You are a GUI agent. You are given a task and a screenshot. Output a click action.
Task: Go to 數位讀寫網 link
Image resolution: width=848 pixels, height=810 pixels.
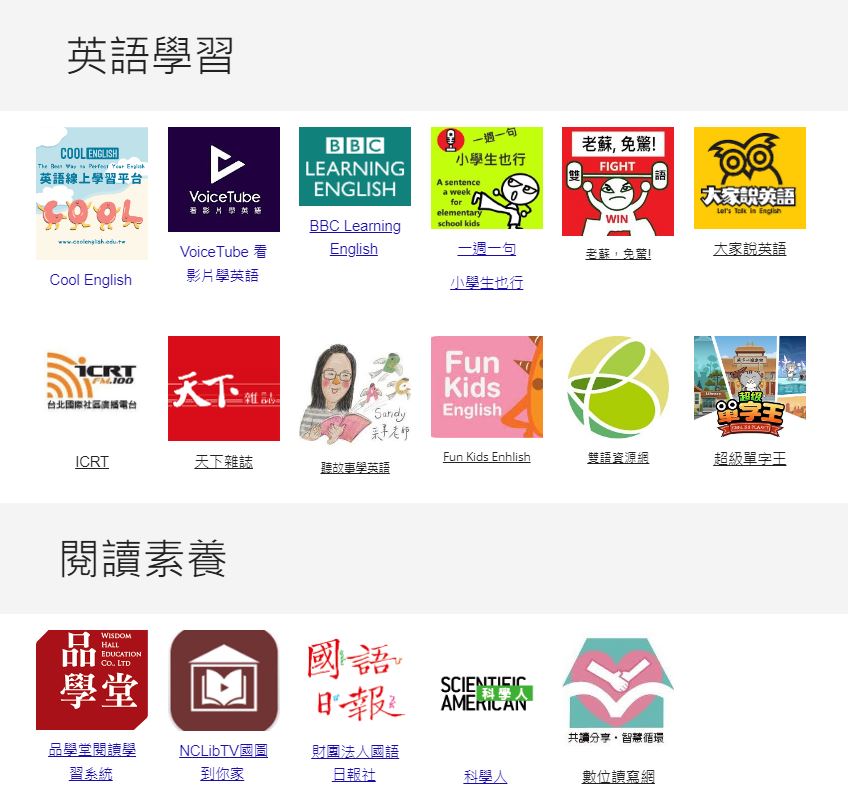click(x=618, y=776)
